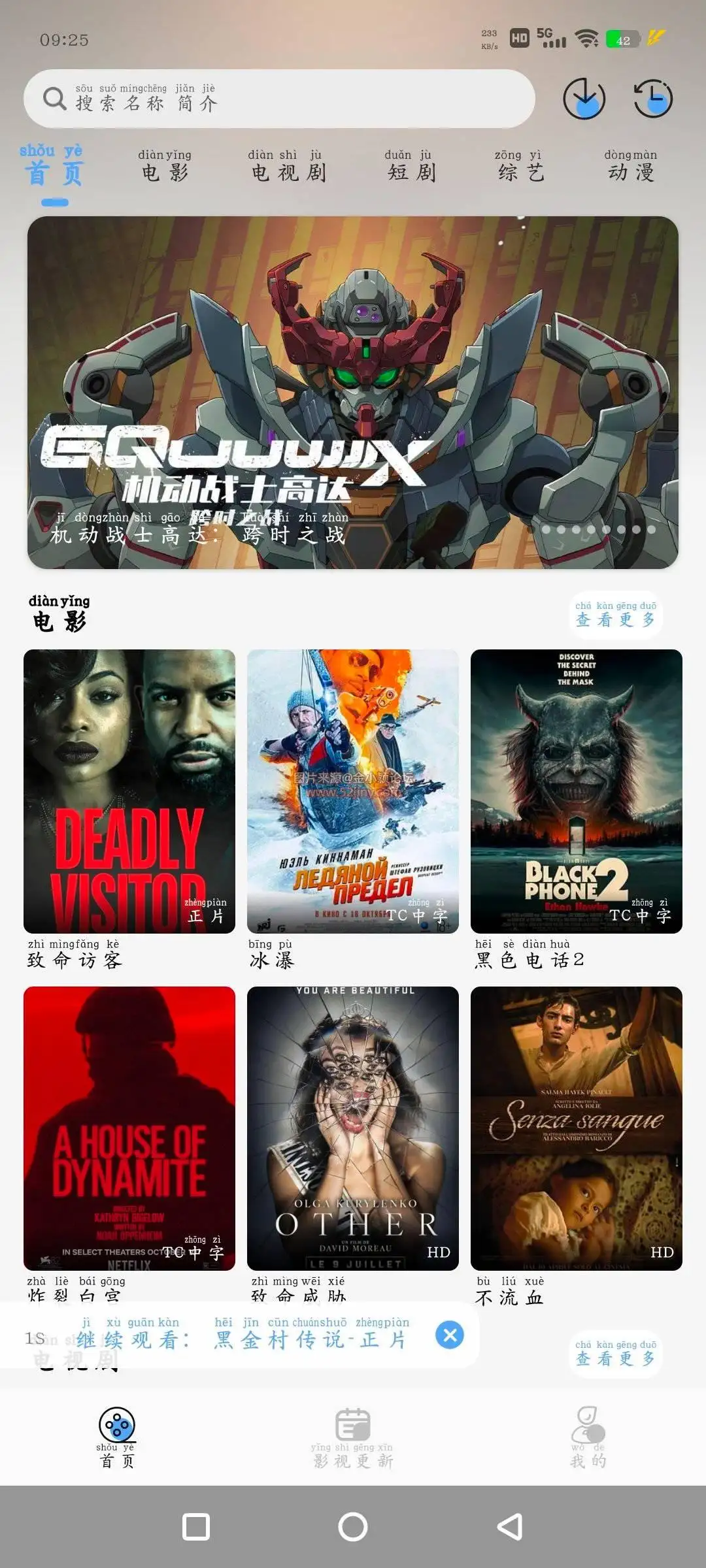Dismiss the 继续观看 popup
This screenshot has height=1568, width=706.
[450, 1335]
